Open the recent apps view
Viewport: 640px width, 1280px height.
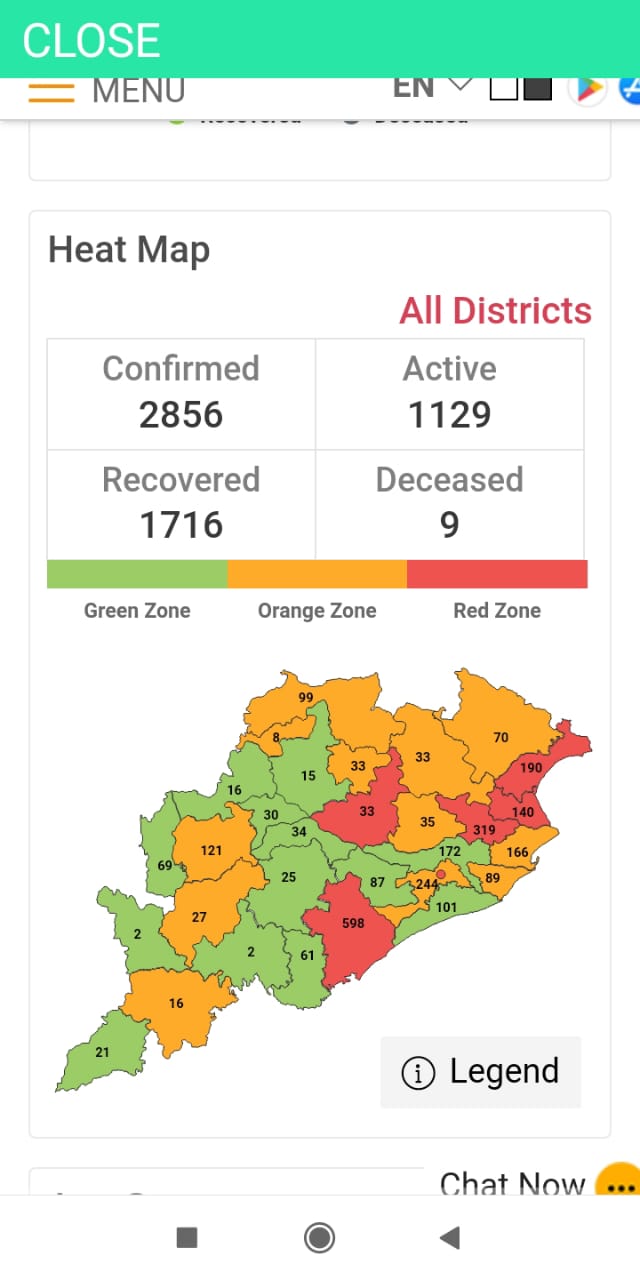click(x=187, y=1238)
